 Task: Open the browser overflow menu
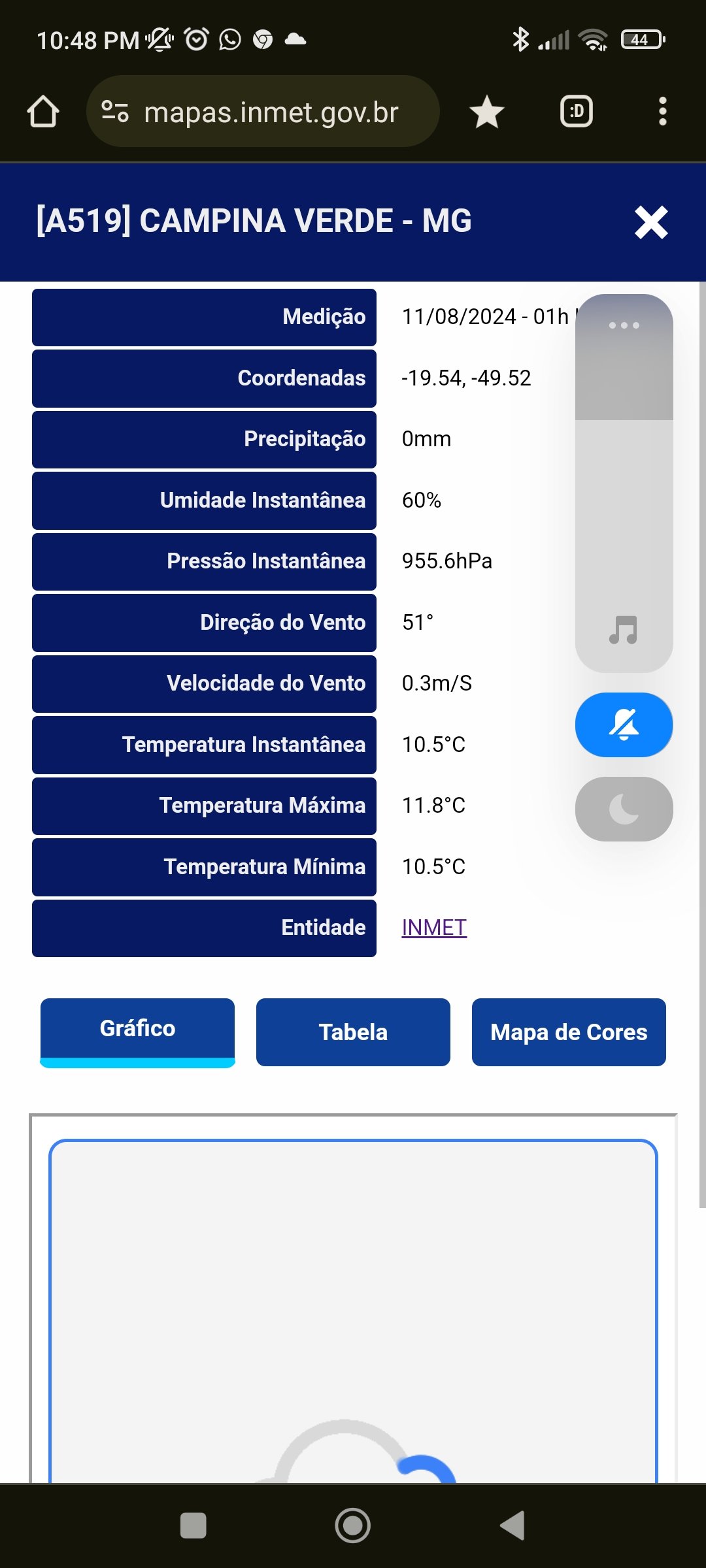click(663, 112)
